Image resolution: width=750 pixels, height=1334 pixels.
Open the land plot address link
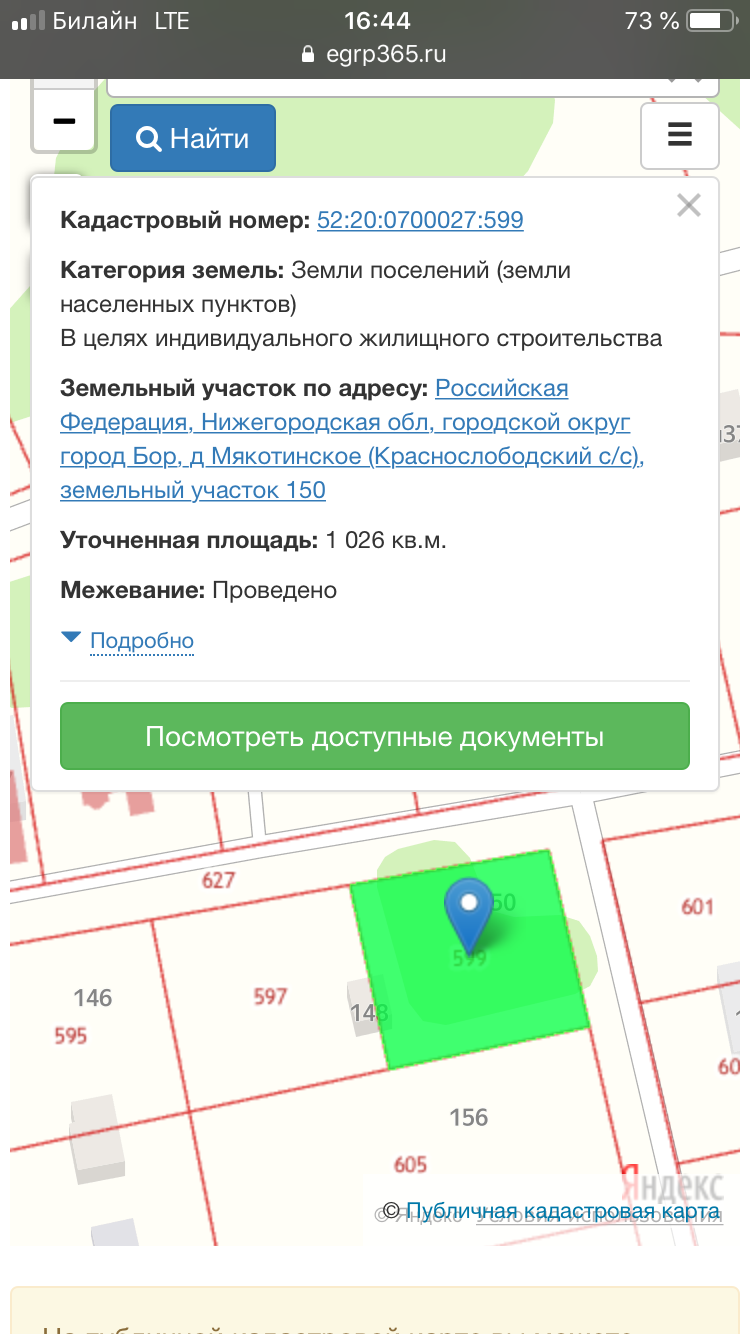(x=352, y=439)
